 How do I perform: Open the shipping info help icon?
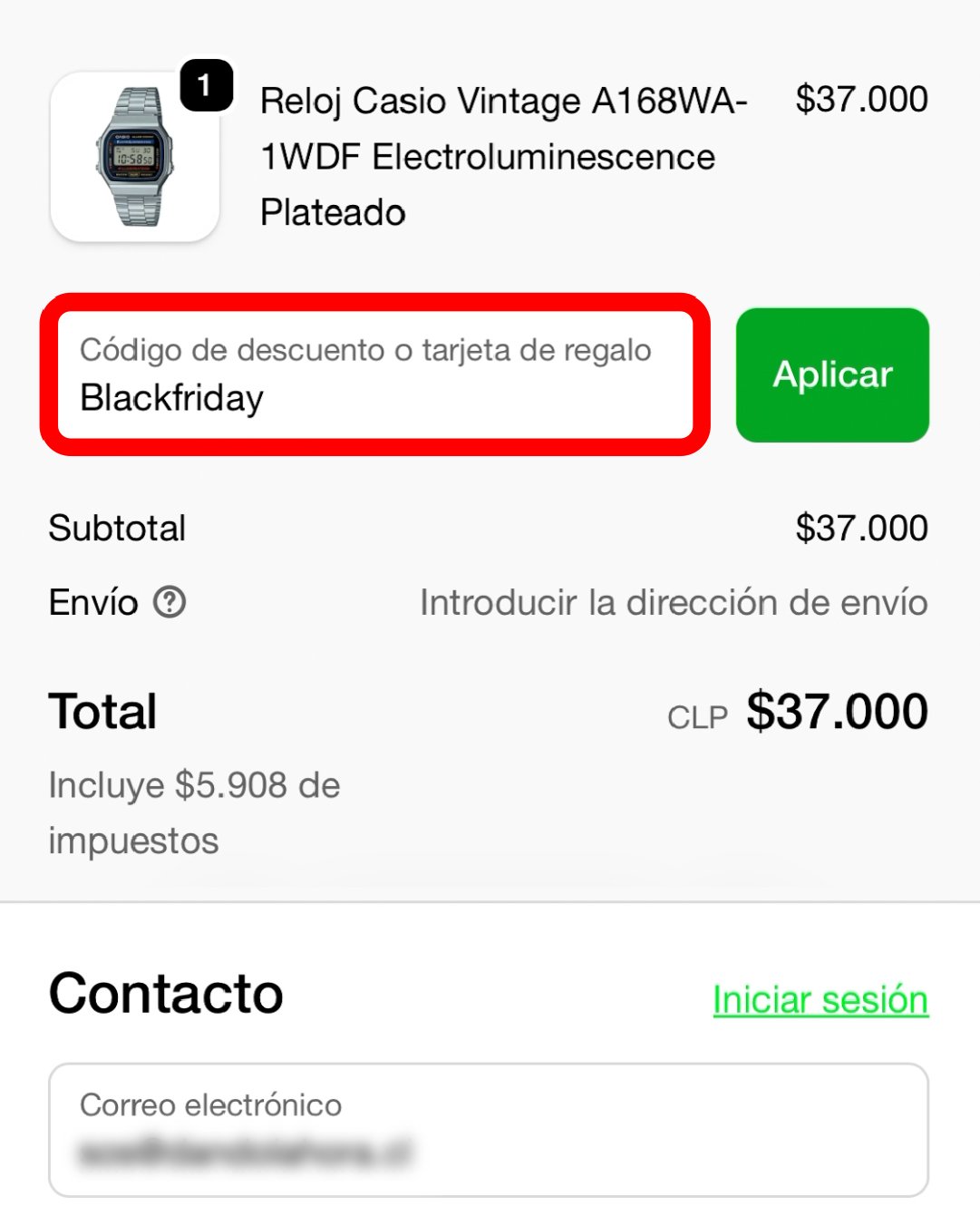click(x=170, y=602)
